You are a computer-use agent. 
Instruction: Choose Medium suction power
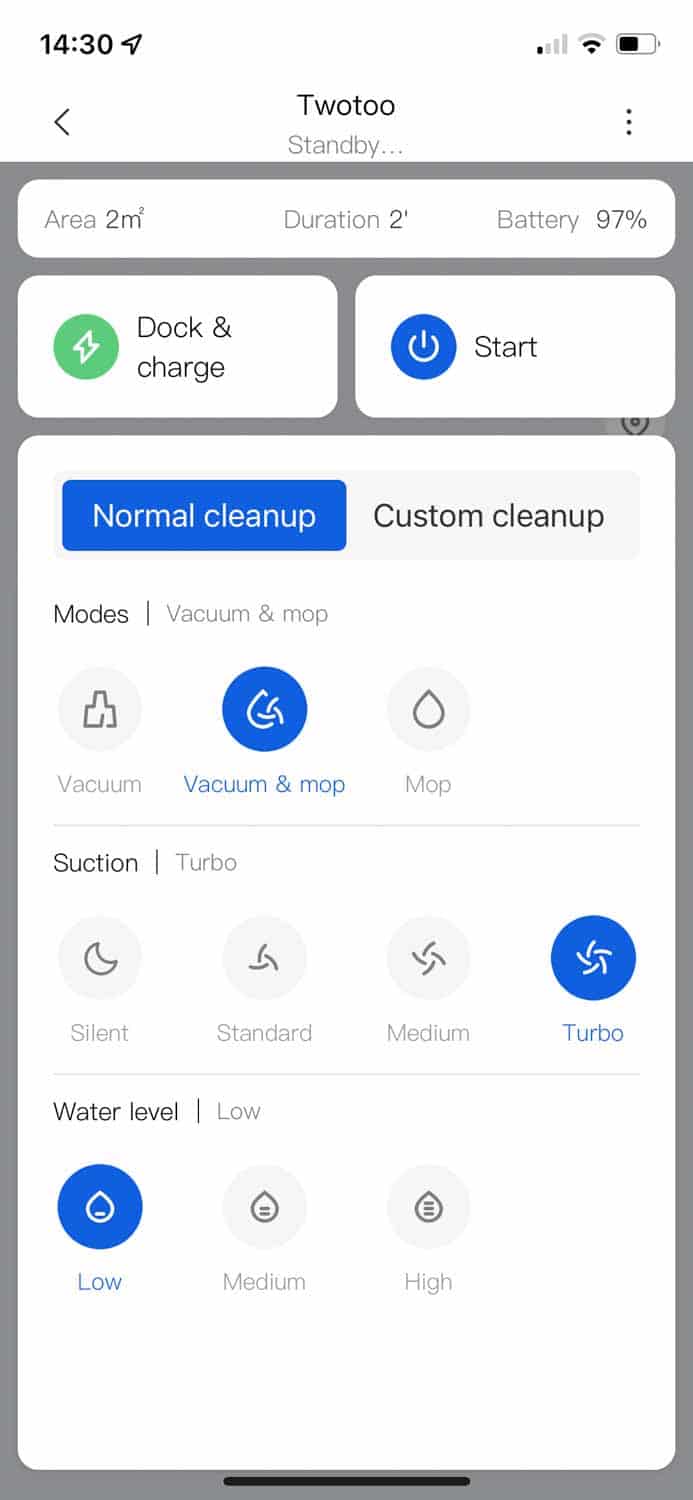click(428, 959)
